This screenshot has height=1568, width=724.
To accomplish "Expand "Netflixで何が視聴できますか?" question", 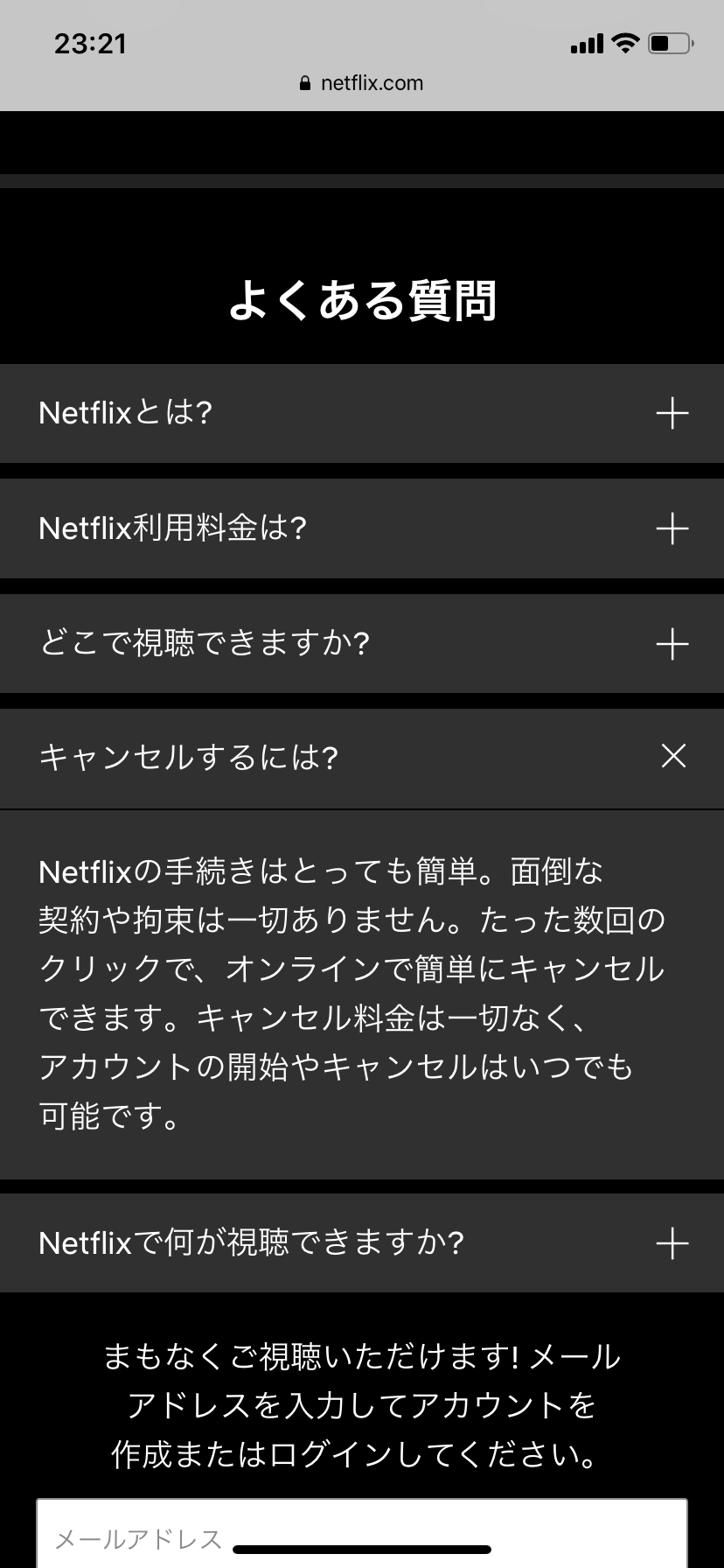I will point(362,1242).
